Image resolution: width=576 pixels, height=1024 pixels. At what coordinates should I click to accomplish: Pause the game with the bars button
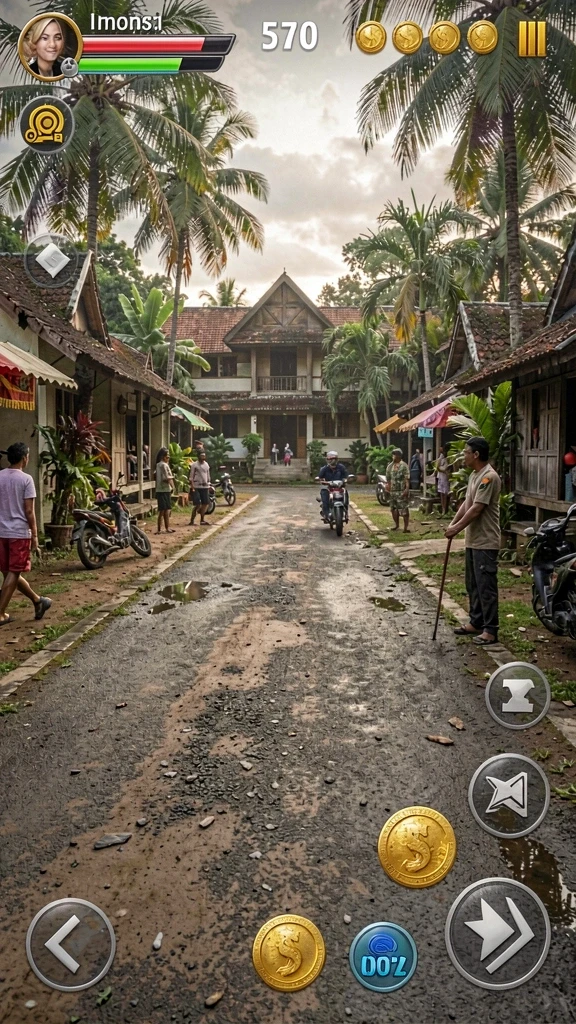pos(532,39)
